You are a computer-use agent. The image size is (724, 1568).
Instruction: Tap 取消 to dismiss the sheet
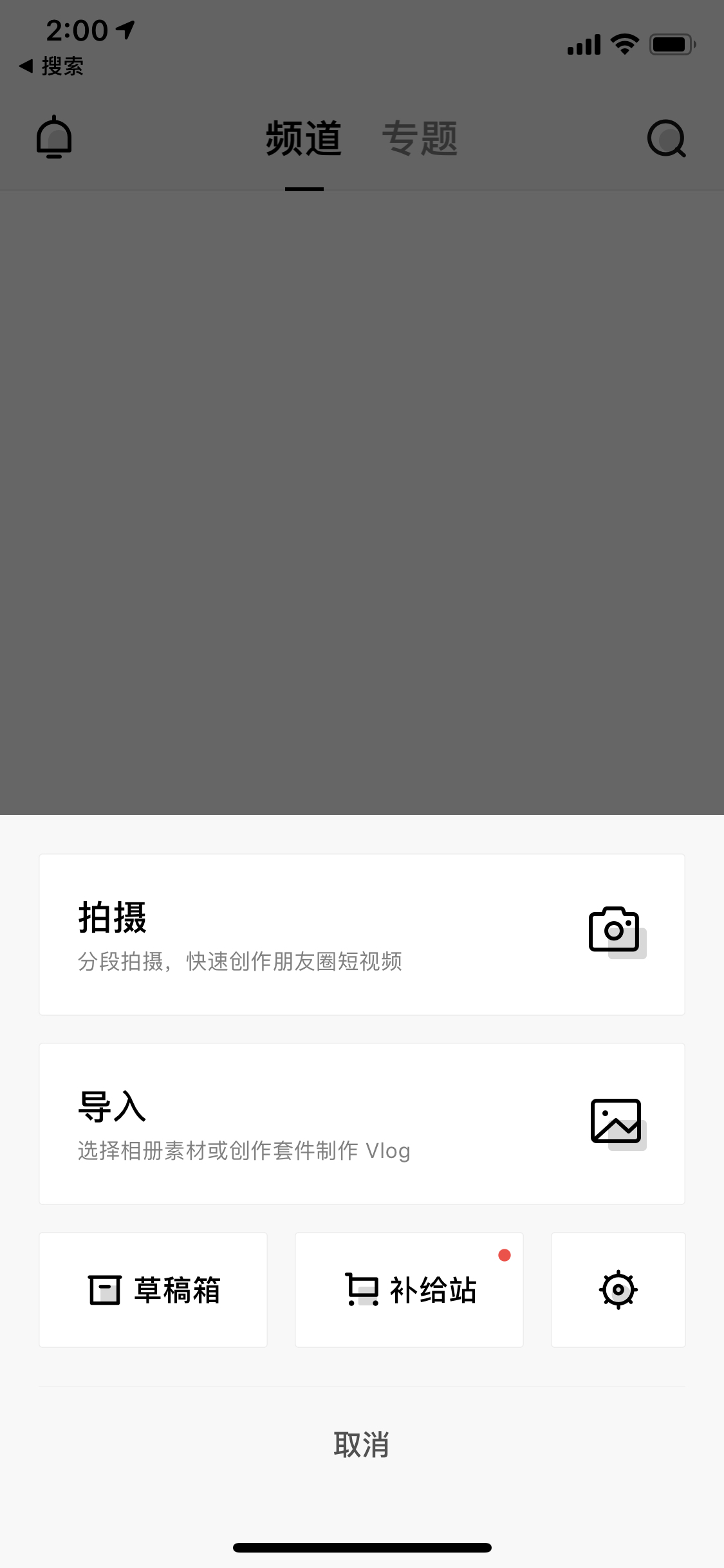pos(362,1444)
